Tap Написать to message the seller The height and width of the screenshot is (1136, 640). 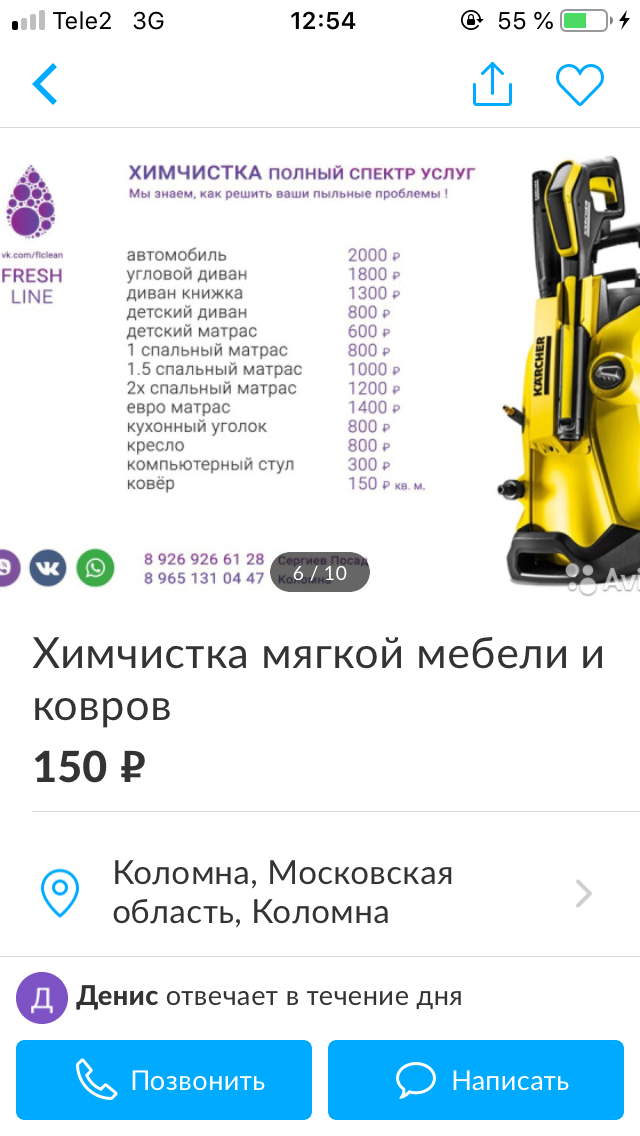coord(476,1080)
